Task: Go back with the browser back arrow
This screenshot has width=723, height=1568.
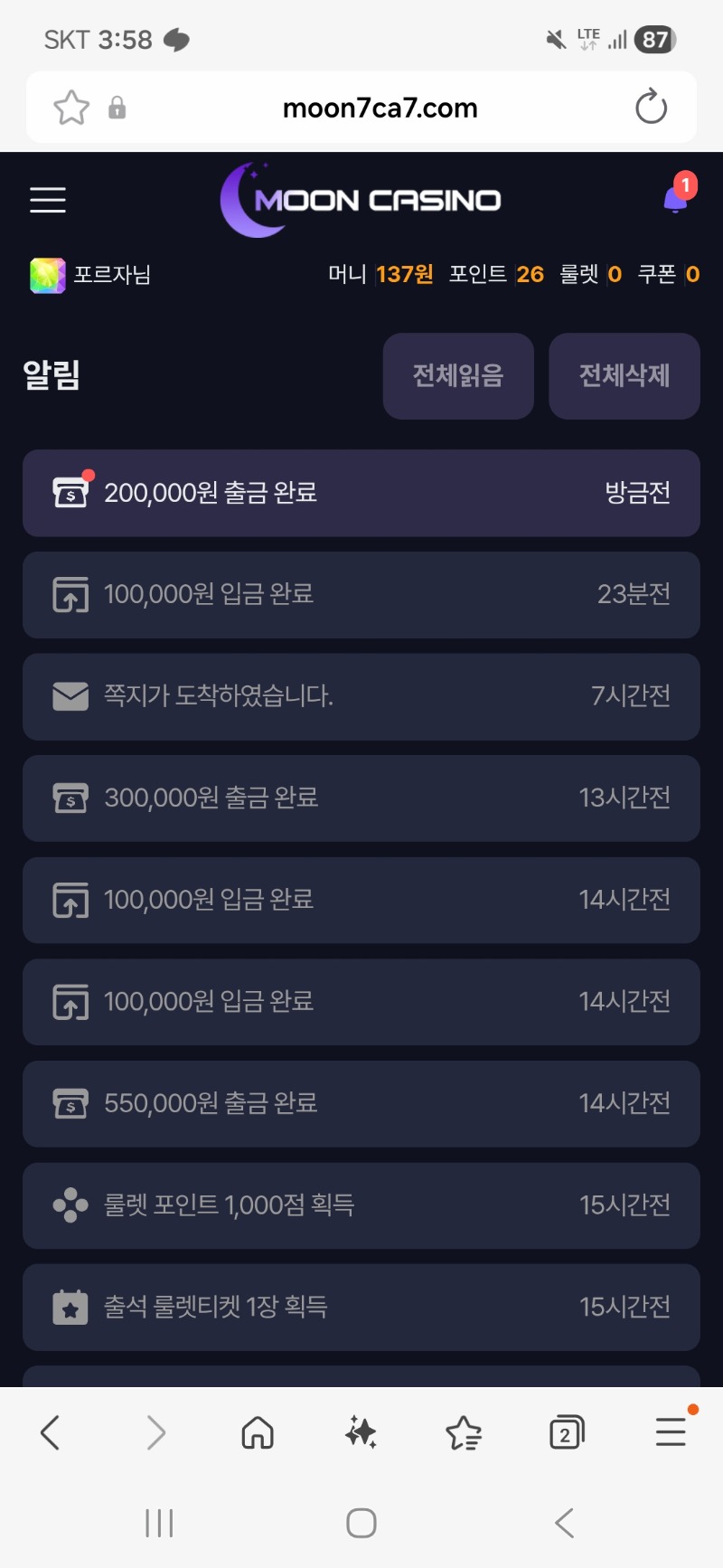Action: click(x=51, y=1432)
